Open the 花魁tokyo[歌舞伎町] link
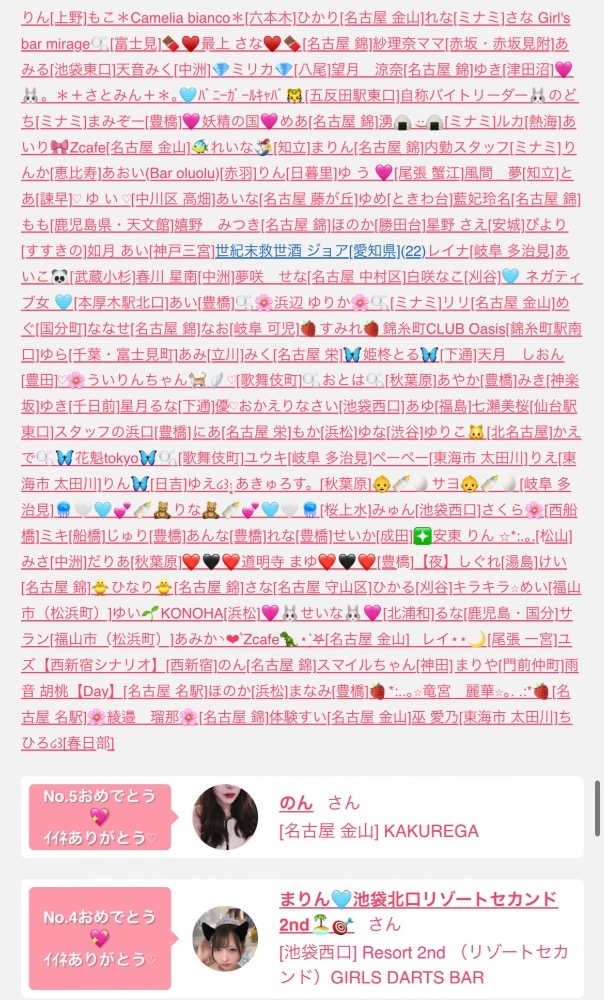Screen dimensions: 604x1000 (x=149, y=457)
